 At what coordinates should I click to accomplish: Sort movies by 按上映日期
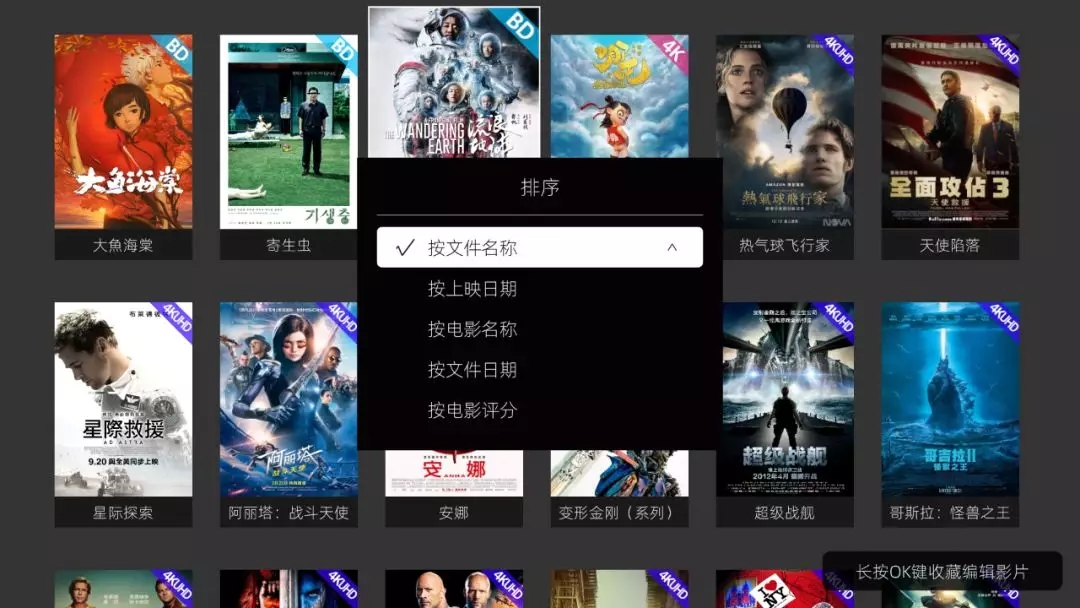(x=472, y=289)
